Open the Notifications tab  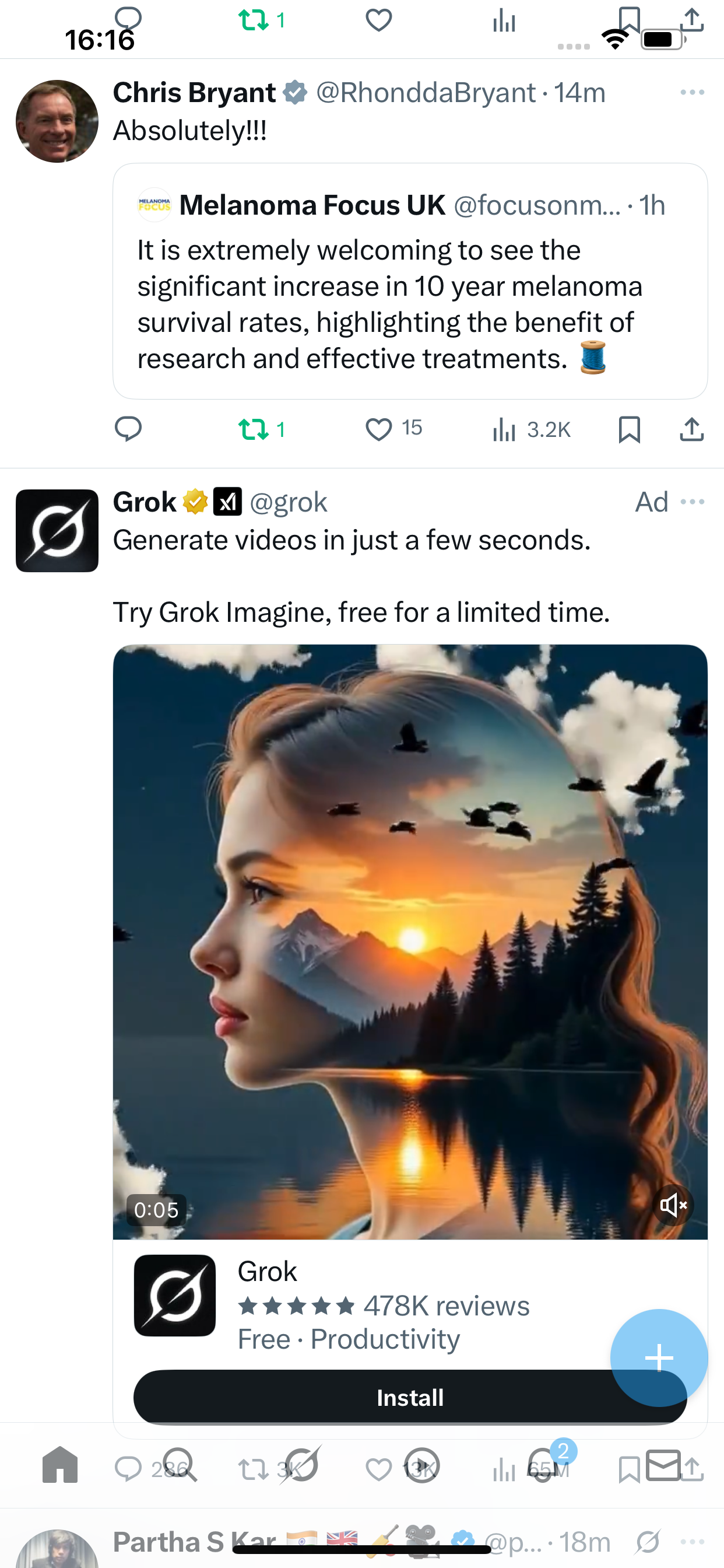click(543, 1465)
